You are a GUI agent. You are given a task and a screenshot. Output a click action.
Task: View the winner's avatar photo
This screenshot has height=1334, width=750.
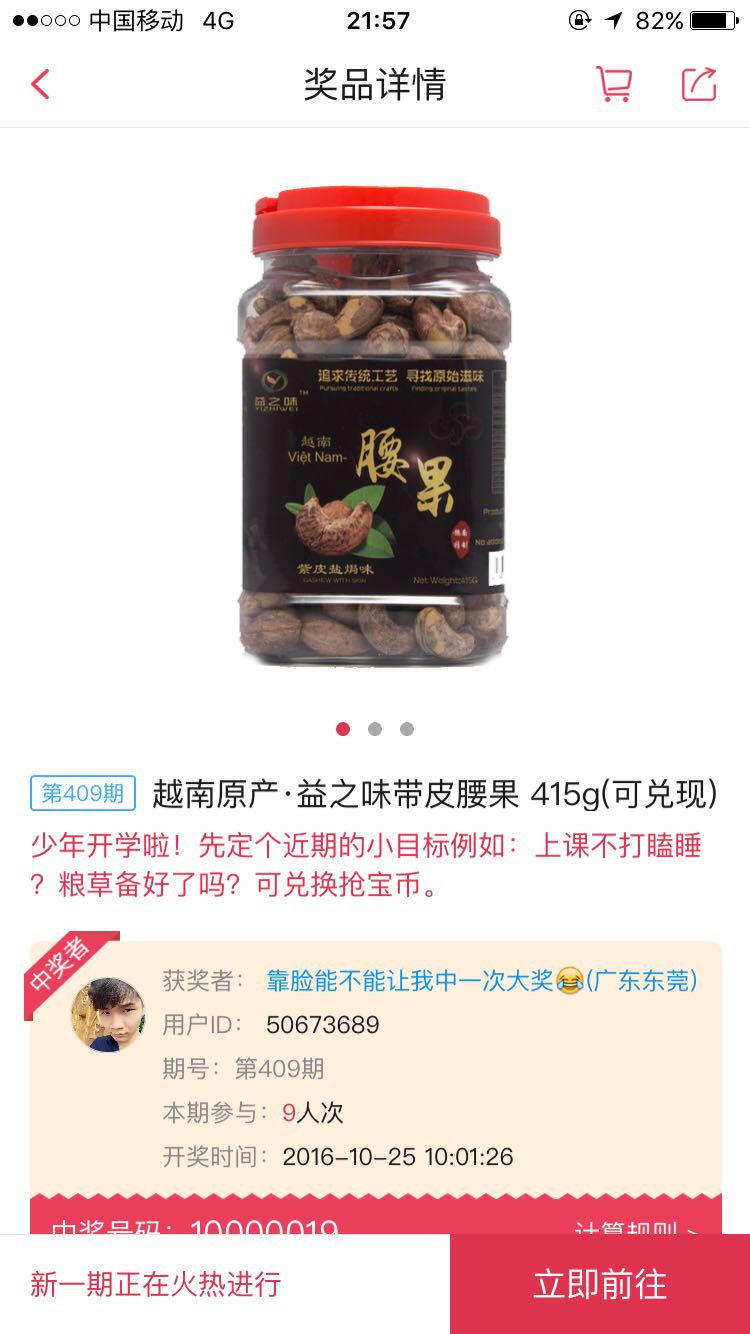[x=108, y=1015]
